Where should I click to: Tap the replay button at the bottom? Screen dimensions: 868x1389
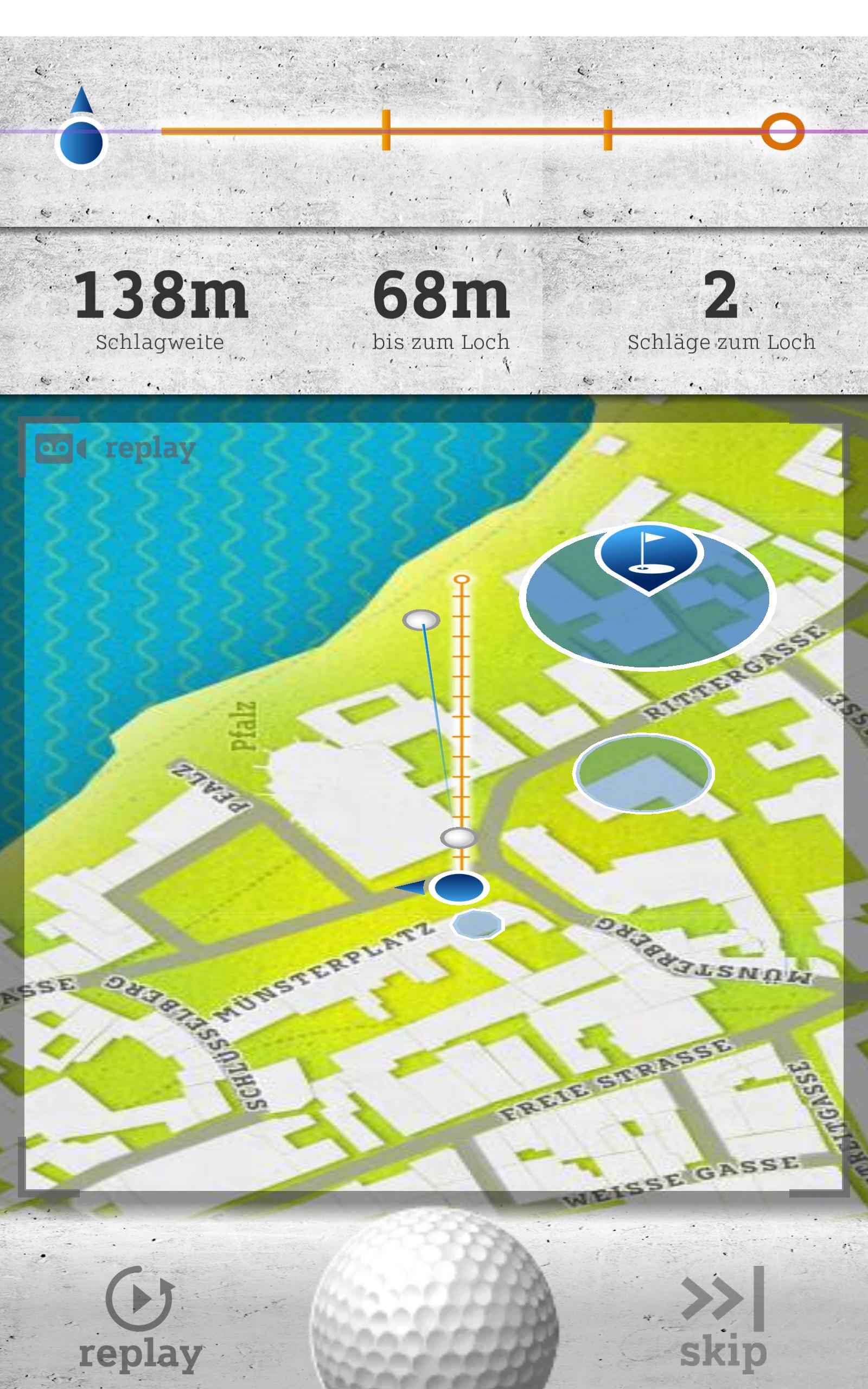pos(139,1317)
